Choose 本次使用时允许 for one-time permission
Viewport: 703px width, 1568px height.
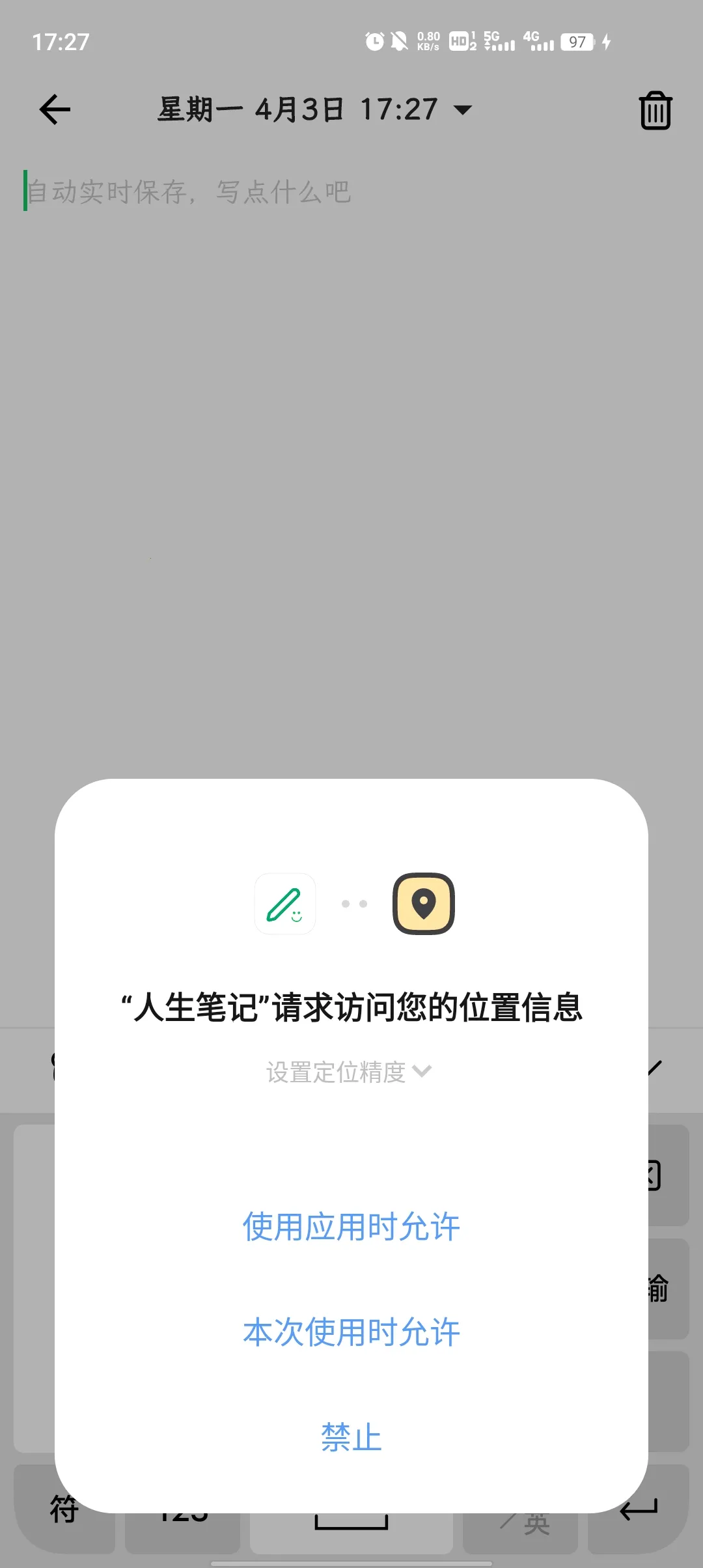(x=351, y=1332)
